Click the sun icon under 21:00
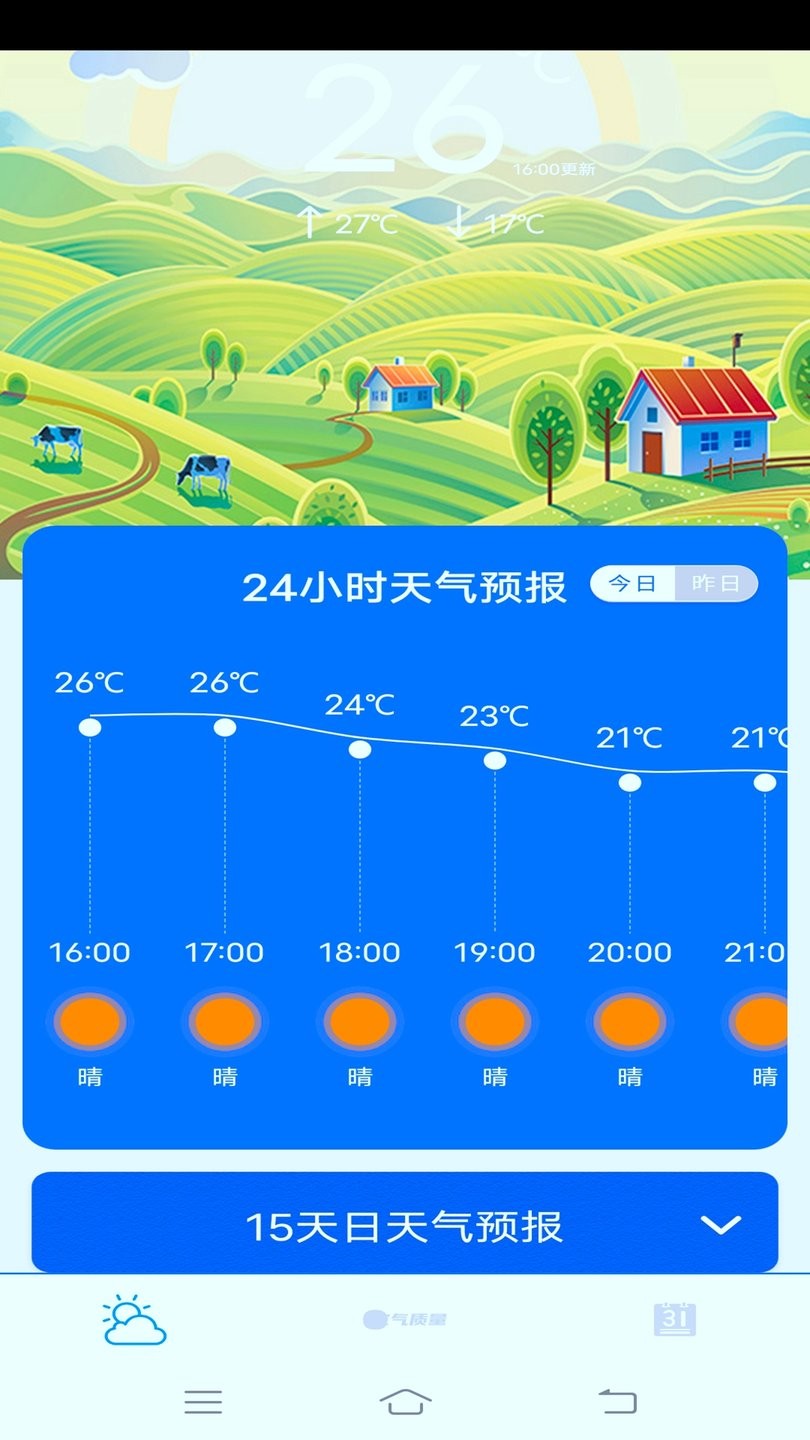This screenshot has width=810, height=1440. (763, 1019)
